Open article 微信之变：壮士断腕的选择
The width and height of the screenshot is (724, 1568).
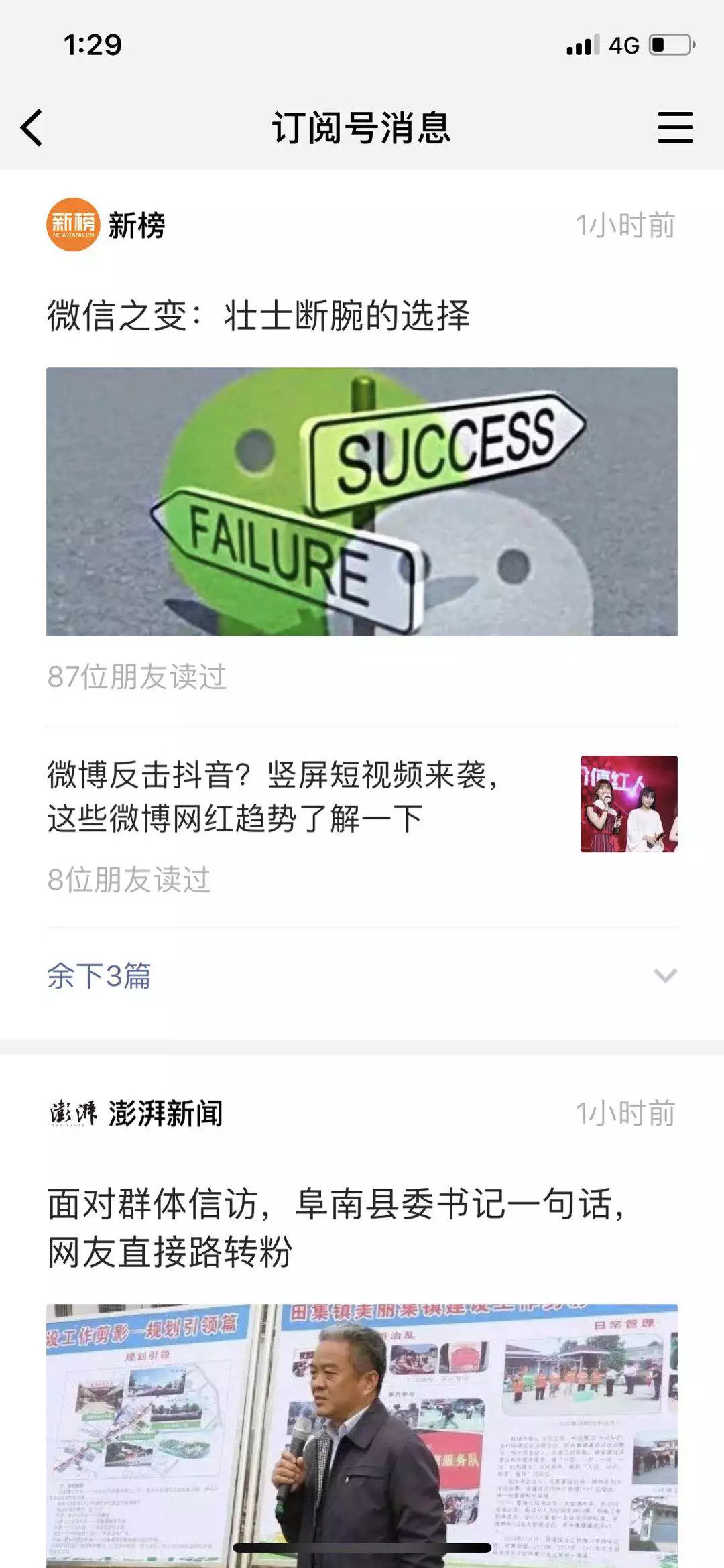click(x=258, y=316)
